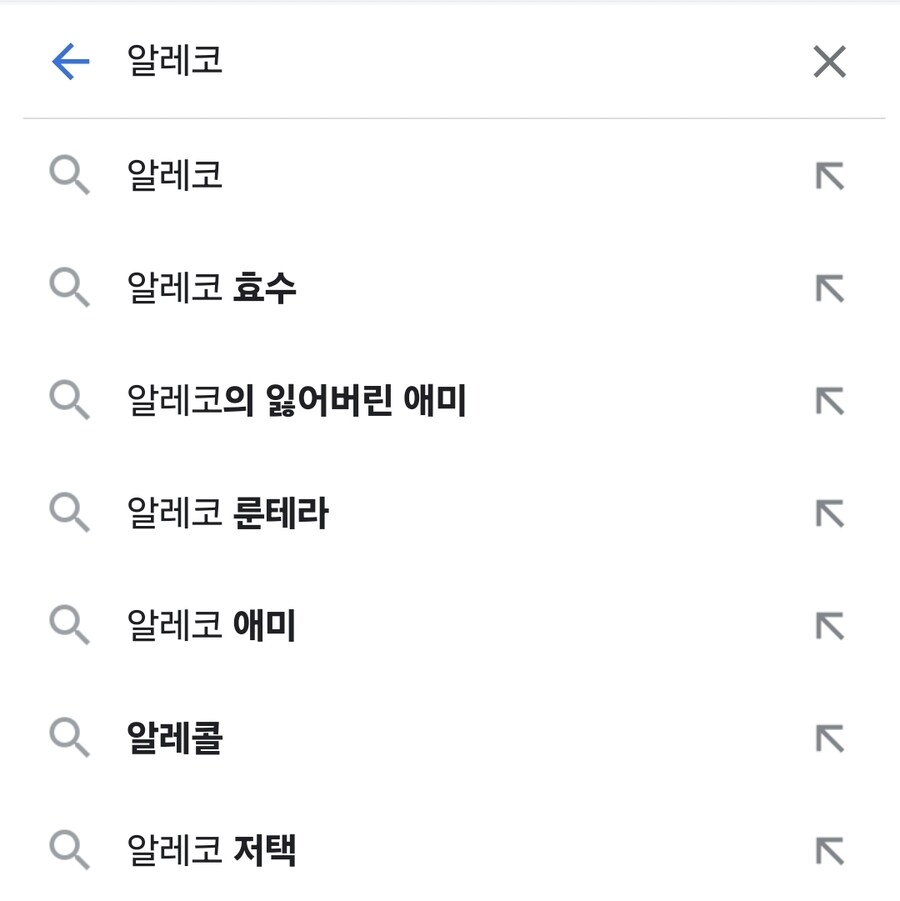This screenshot has width=900, height=901.
Task: Click the magnifier icon beside 알레콜
Action: point(68,738)
